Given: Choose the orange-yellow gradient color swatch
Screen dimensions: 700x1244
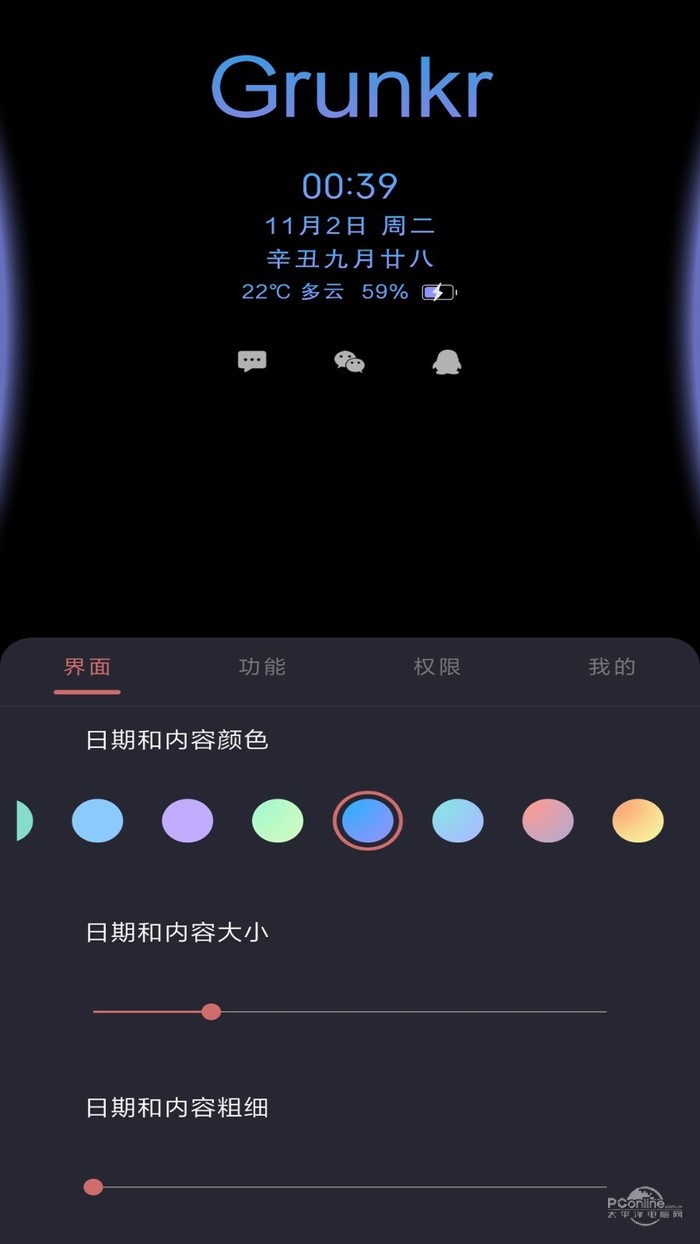Looking at the screenshot, I should (637, 821).
